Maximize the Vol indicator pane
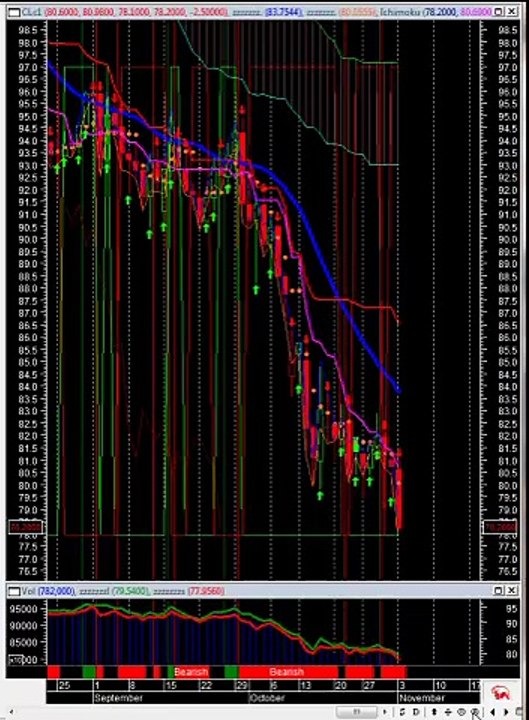The image size is (529, 720). pos(499,591)
